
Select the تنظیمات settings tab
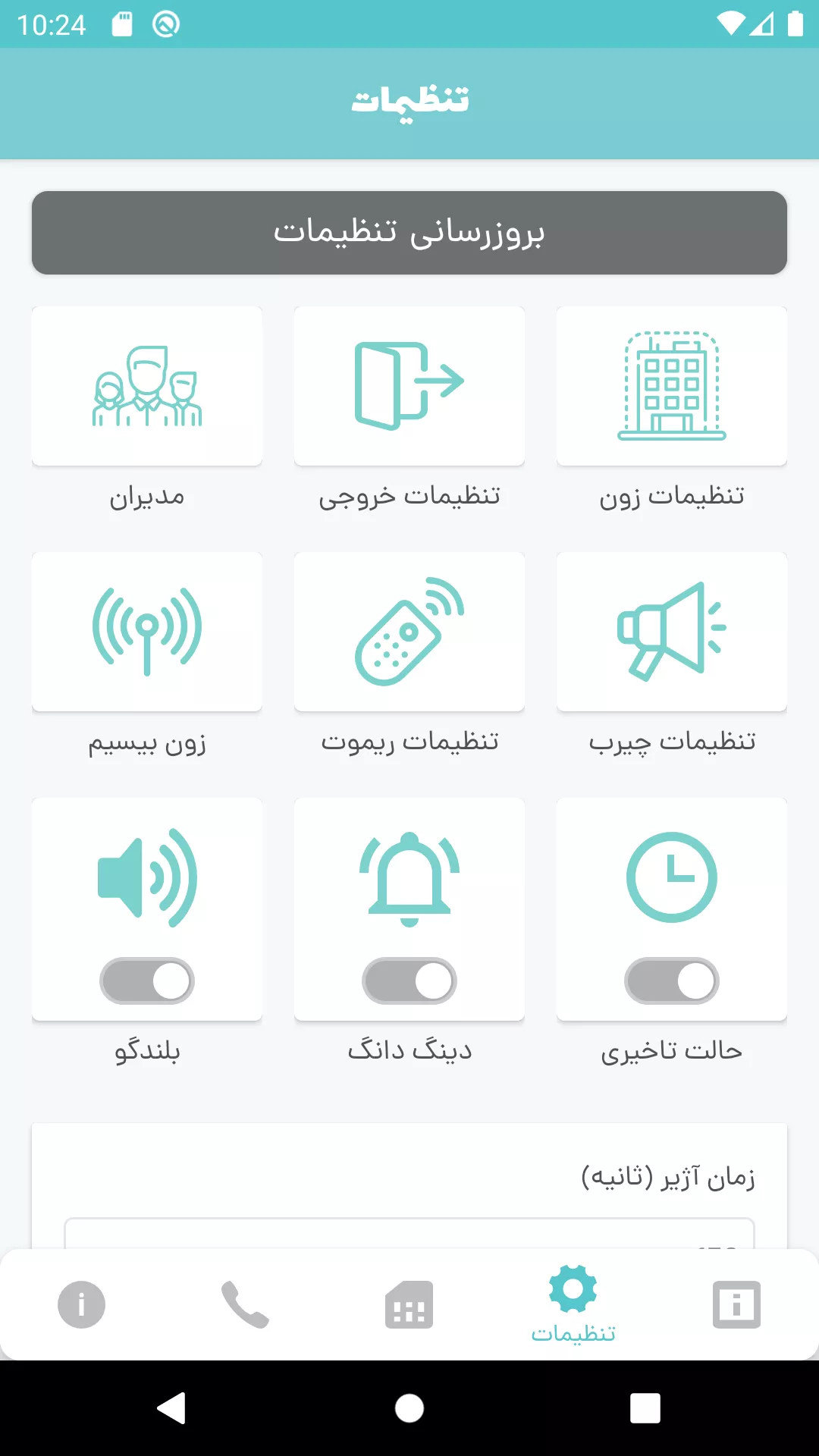(573, 1304)
